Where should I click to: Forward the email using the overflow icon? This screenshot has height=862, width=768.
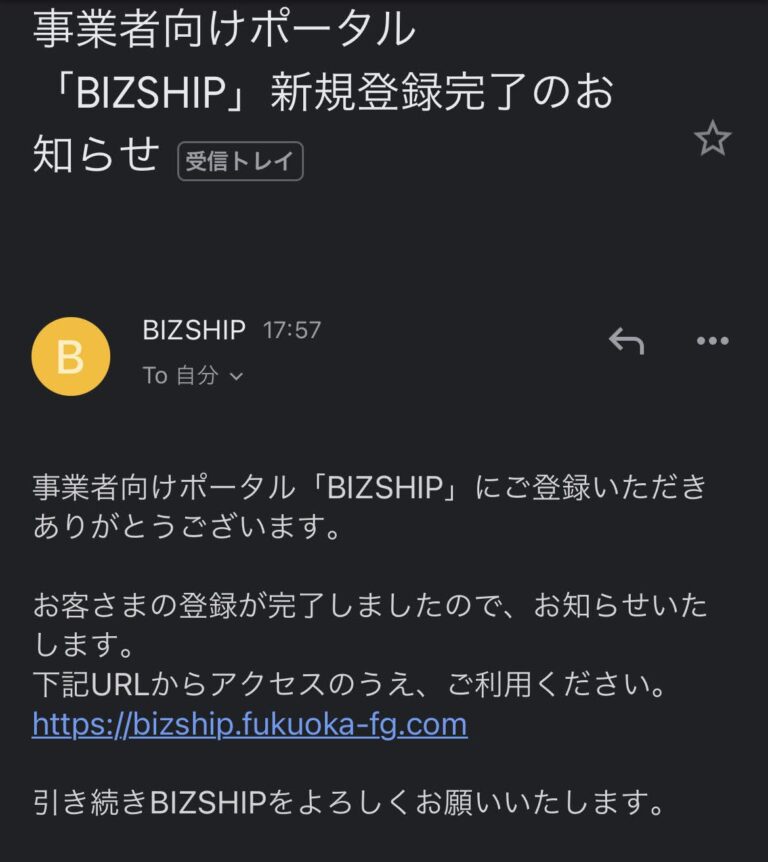pyautogui.click(x=713, y=341)
